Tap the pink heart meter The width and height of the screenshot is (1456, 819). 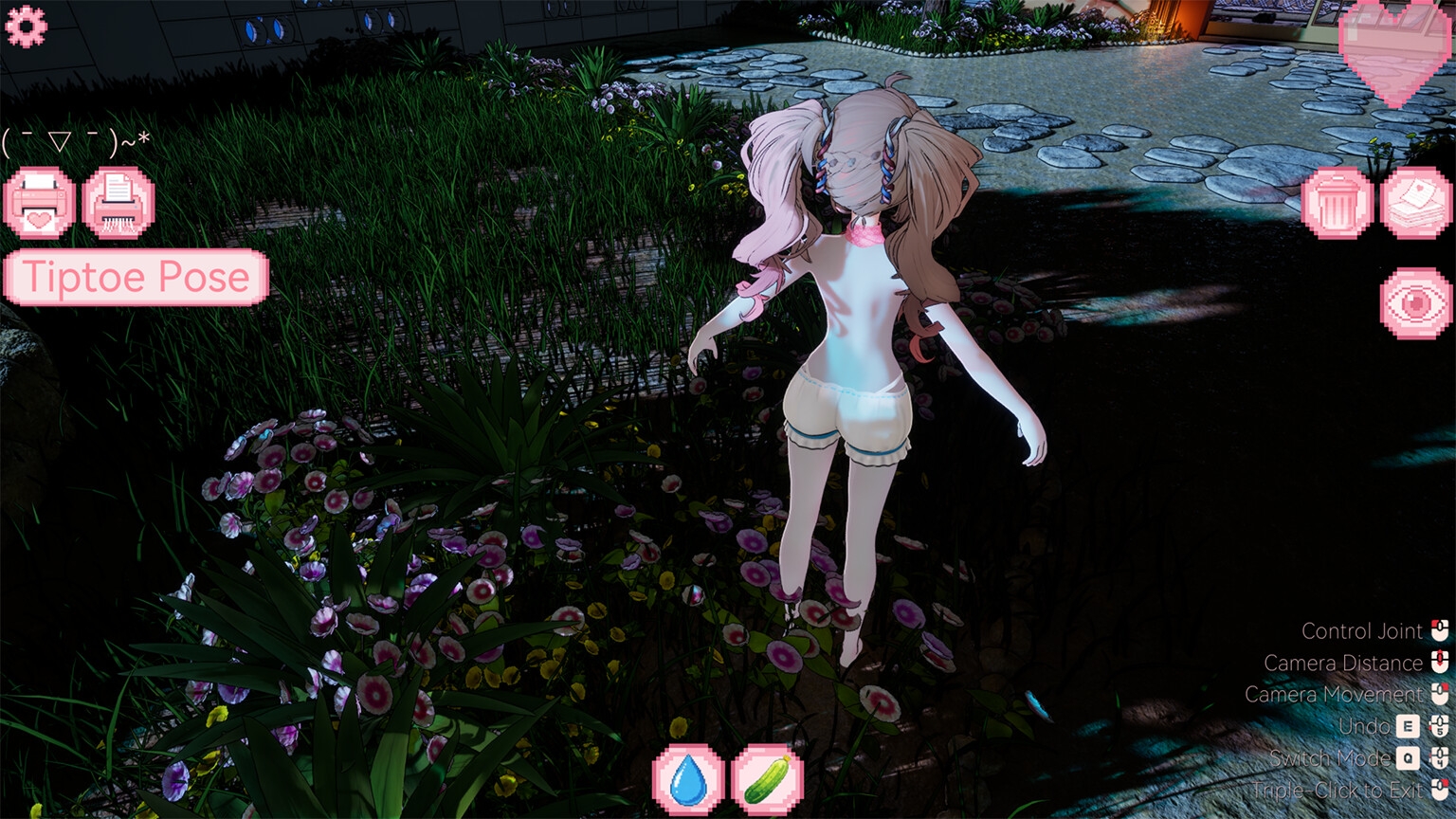1392,52
